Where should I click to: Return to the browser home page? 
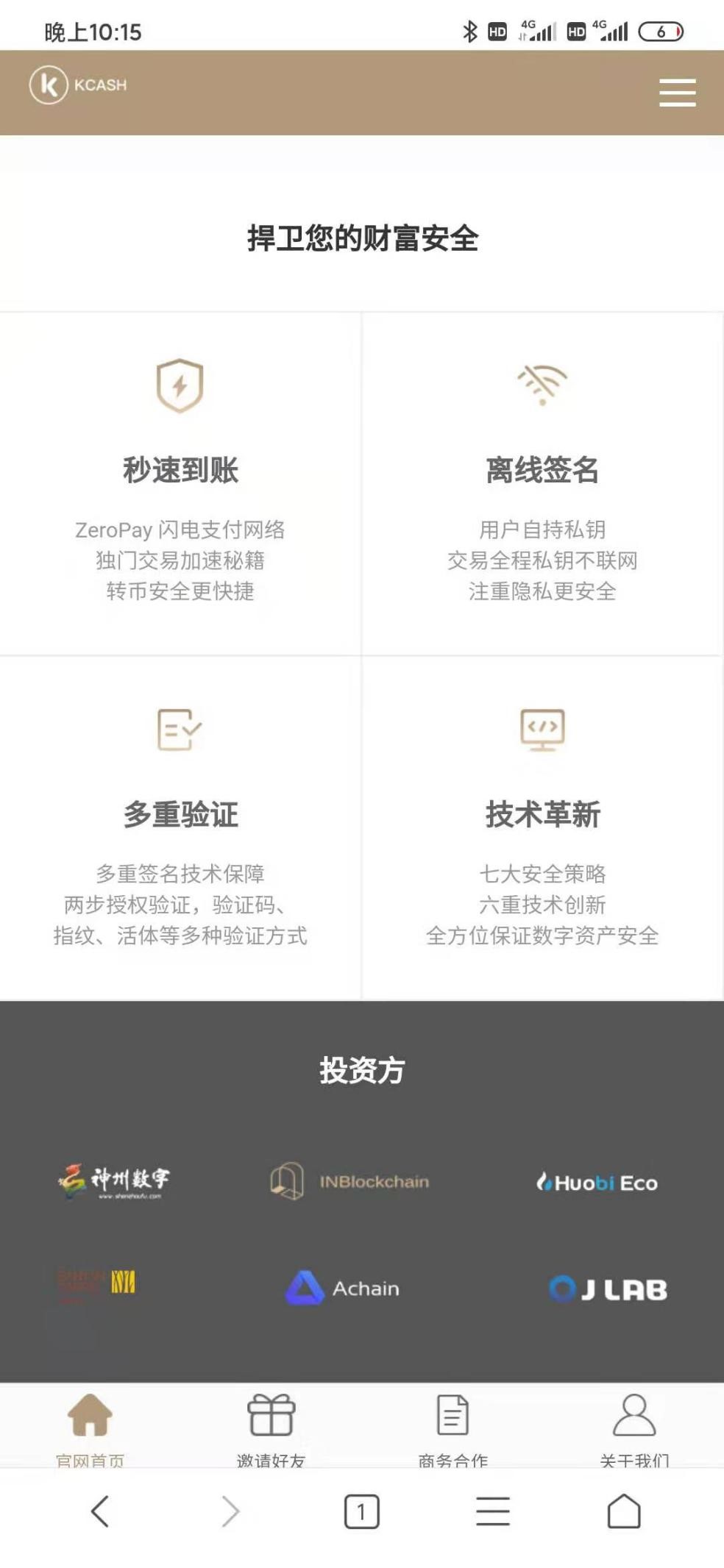(x=623, y=1512)
